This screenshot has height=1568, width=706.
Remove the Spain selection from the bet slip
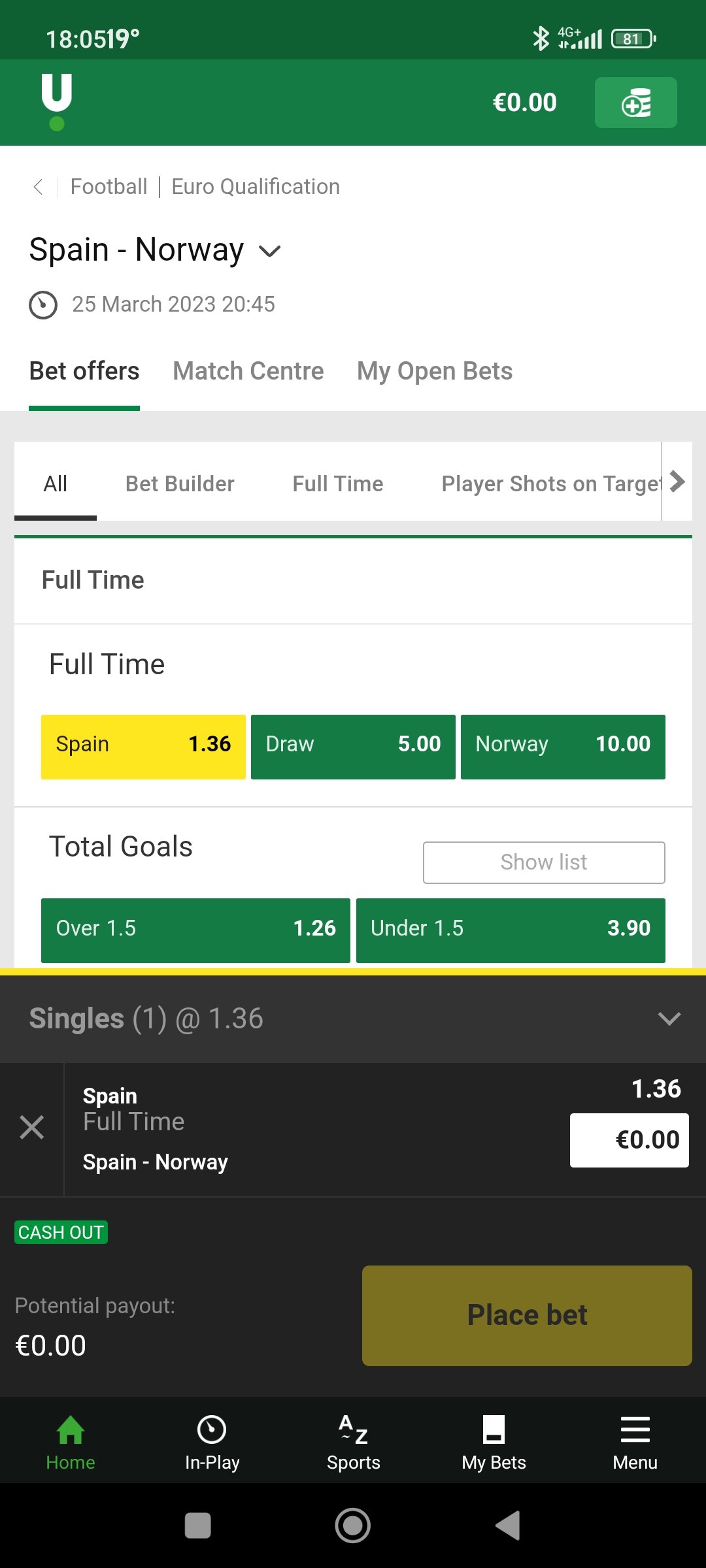tap(31, 1128)
